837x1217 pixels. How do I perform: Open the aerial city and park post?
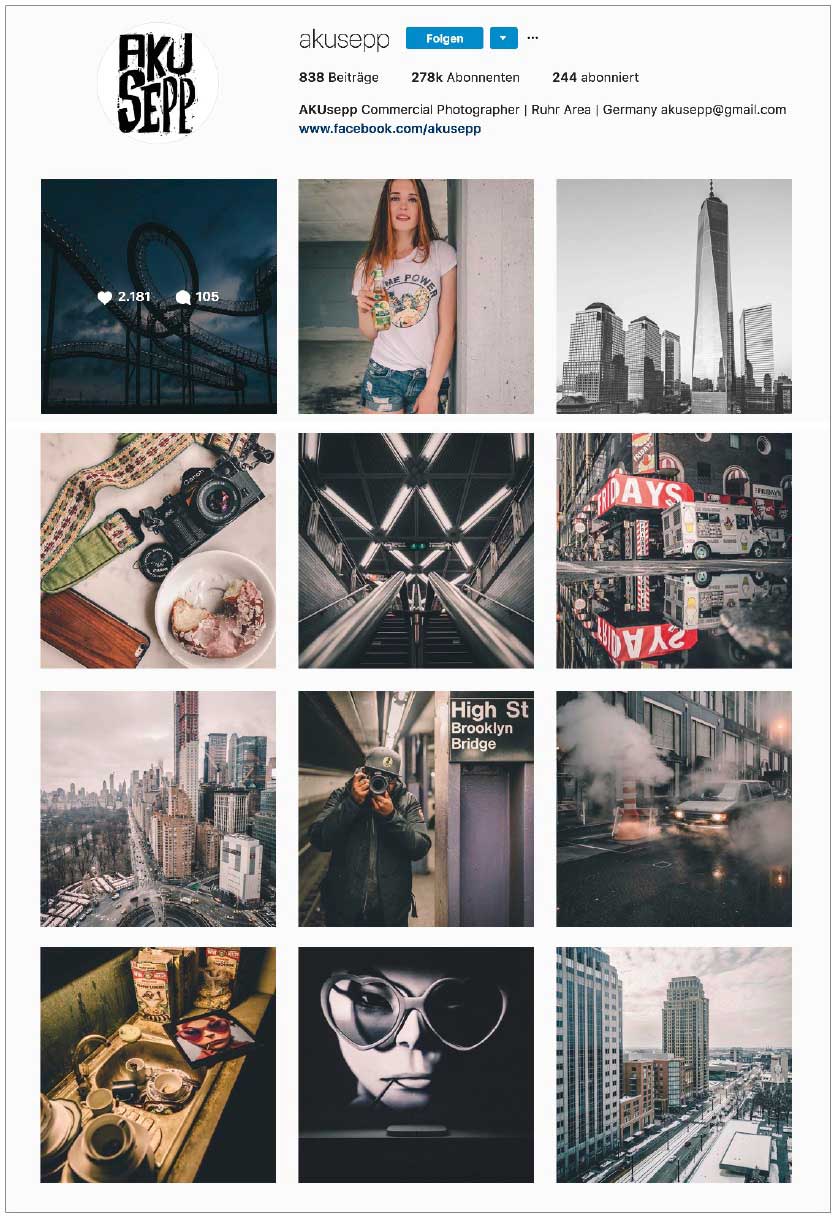point(158,809)
